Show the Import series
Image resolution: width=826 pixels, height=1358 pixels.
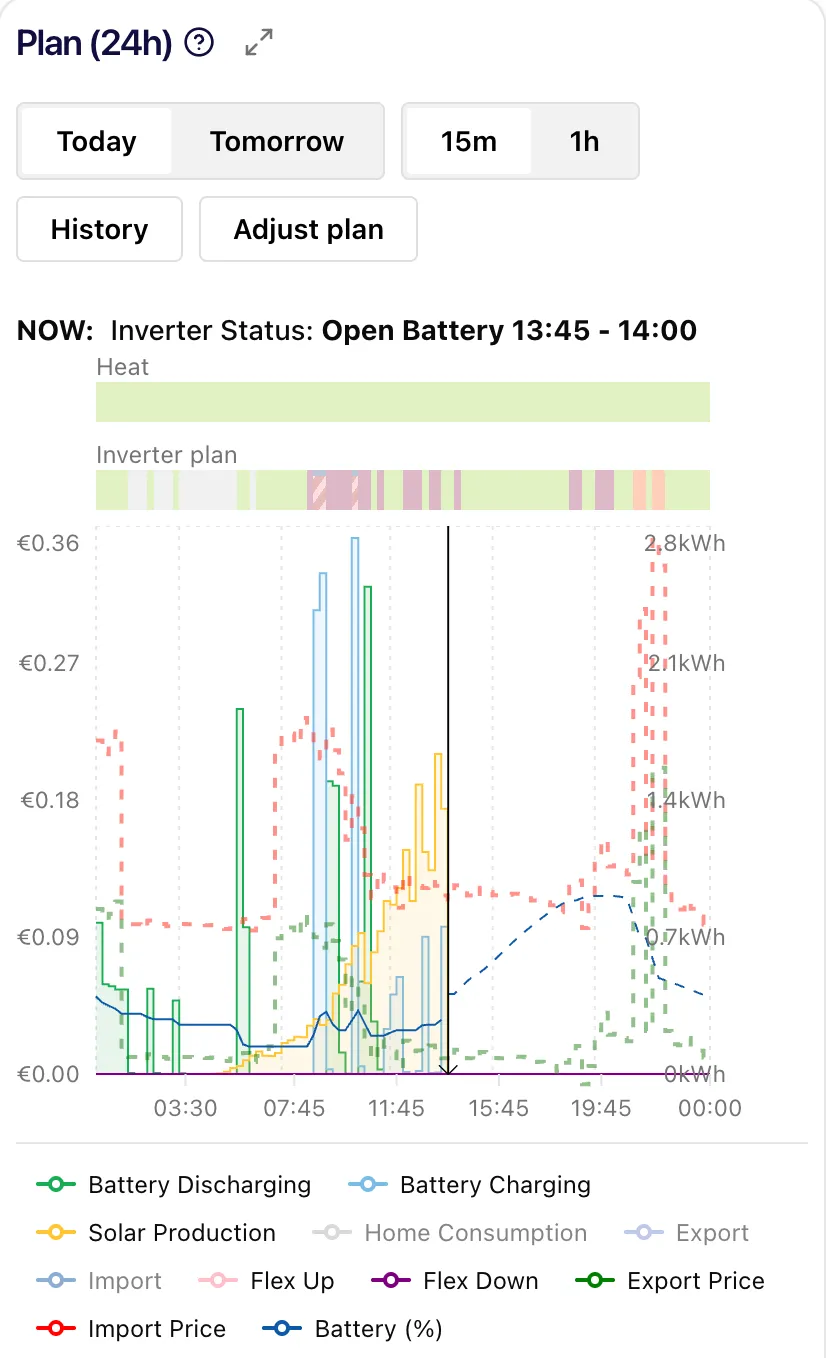99,1281
